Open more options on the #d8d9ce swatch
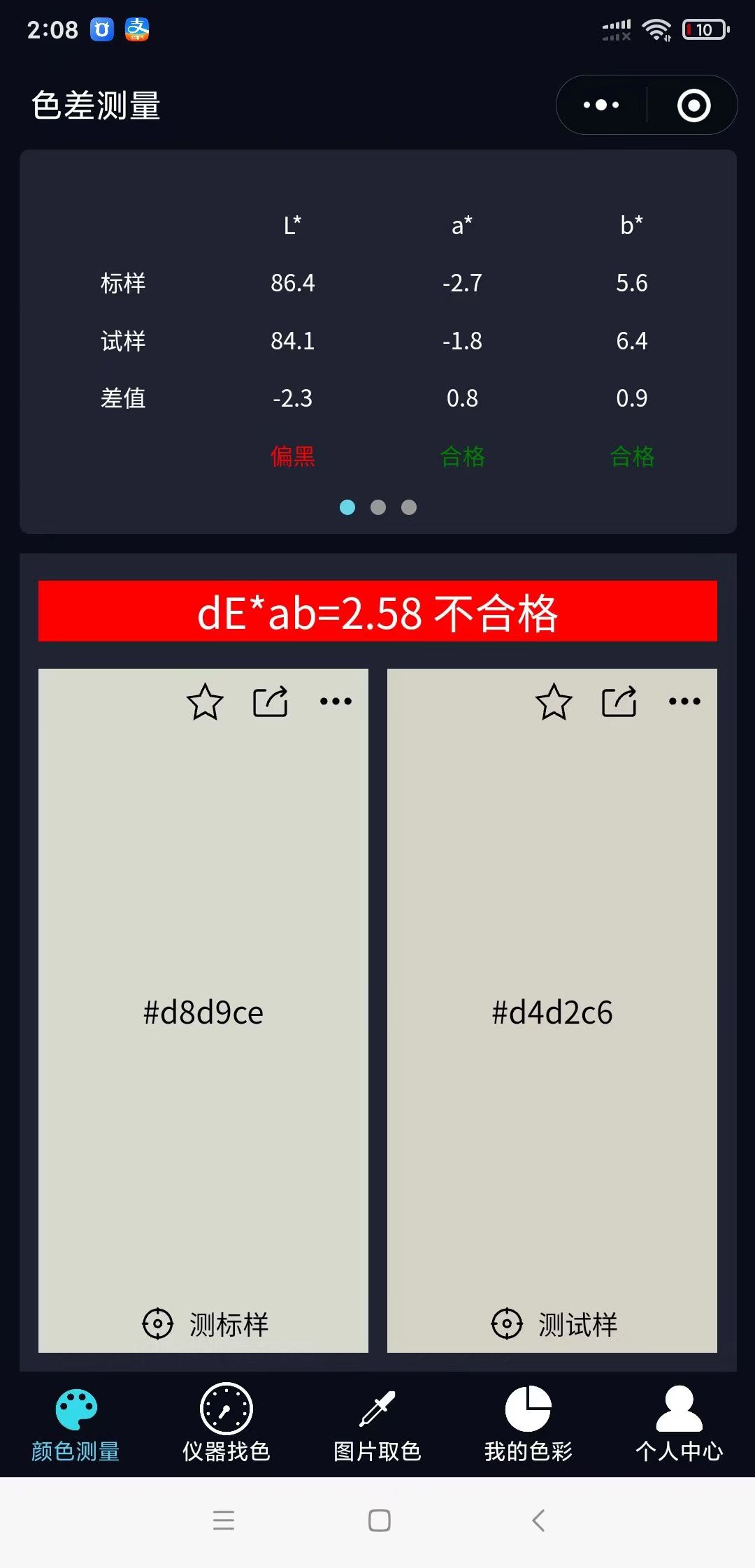 336,701
